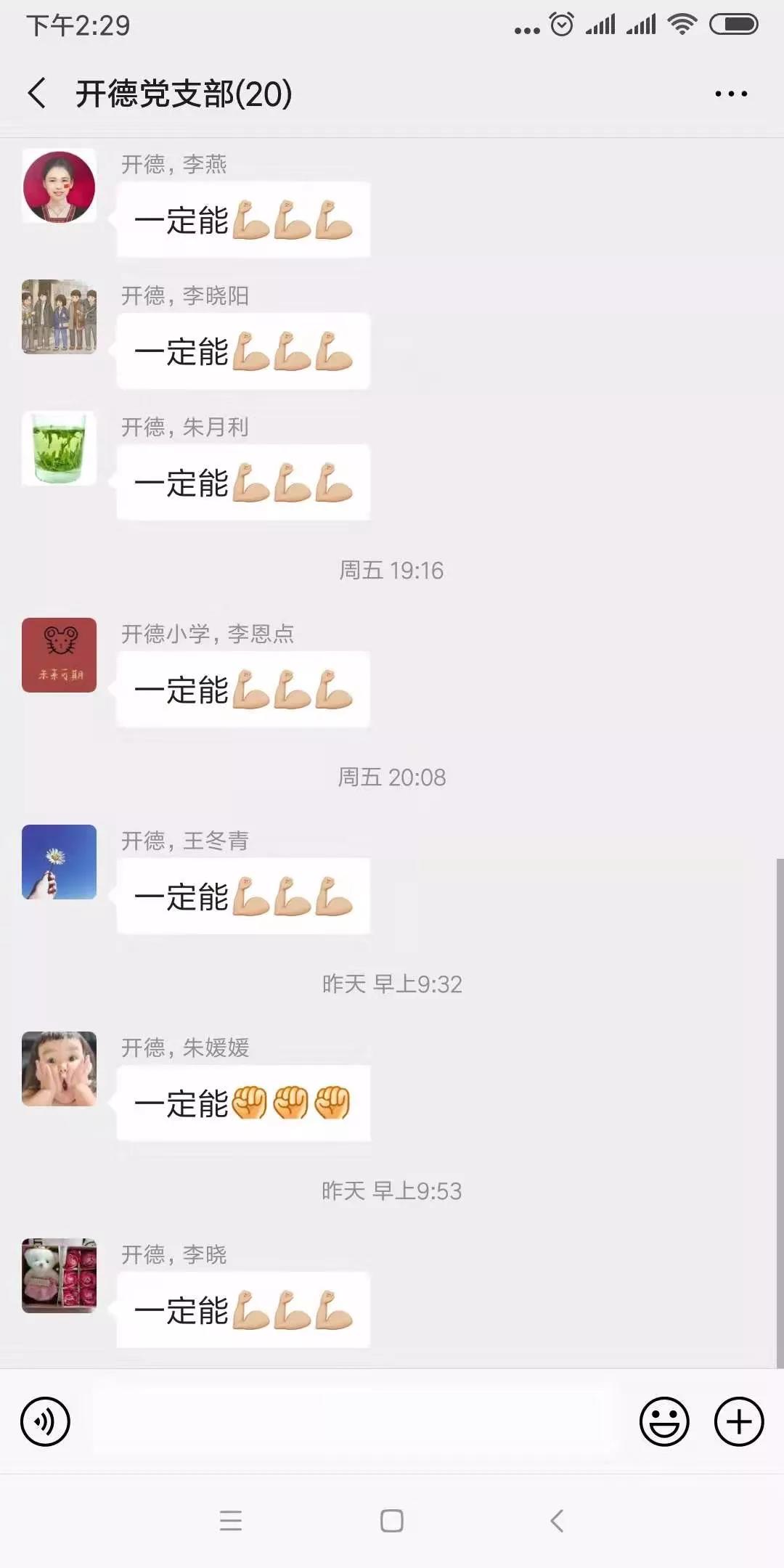Open 朱月利's green tea avatar
The width and height of the screenshot is (784, 1568).
coord(59,448)
